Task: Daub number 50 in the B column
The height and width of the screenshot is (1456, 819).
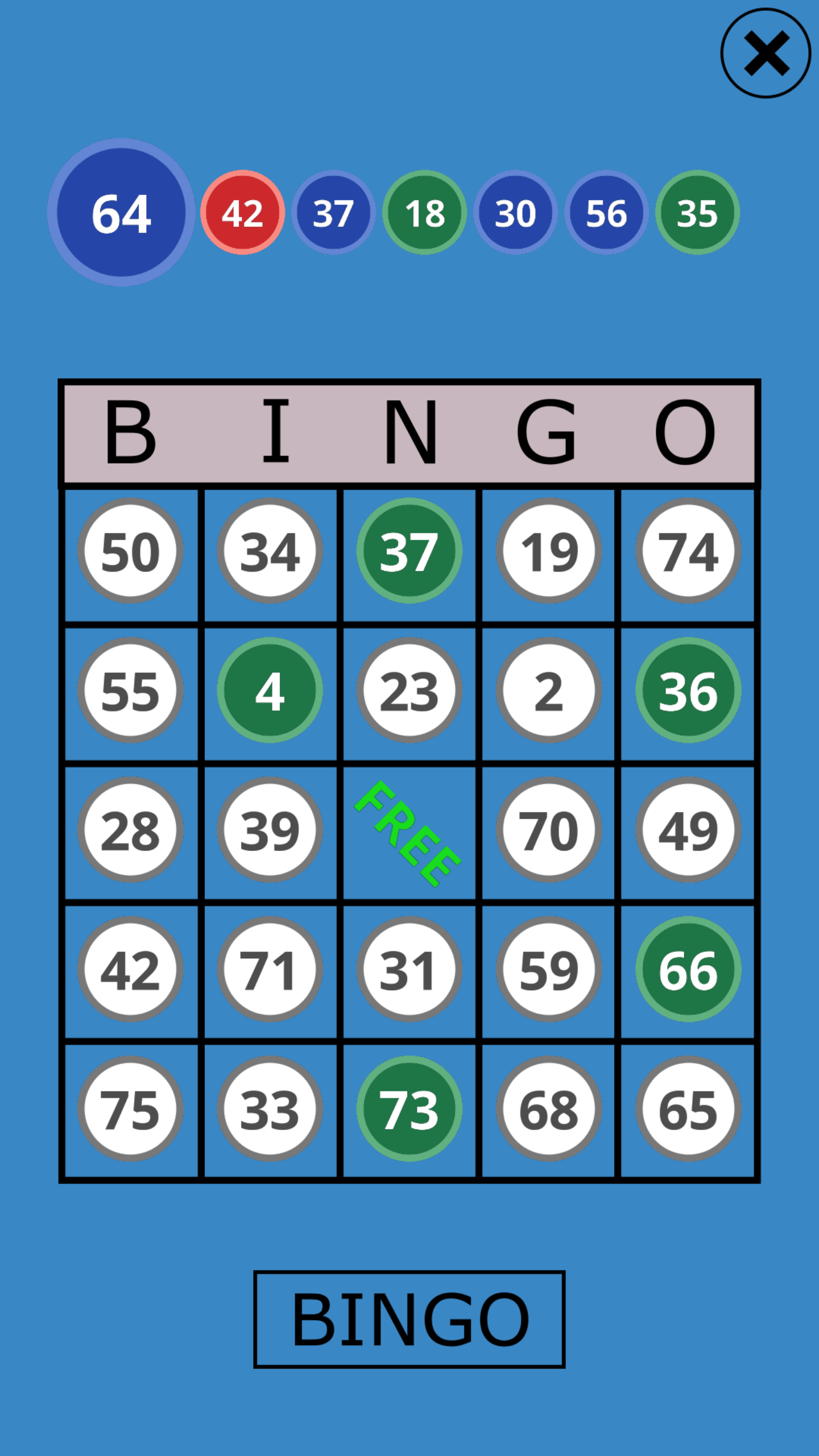Action: pos(130,551)
